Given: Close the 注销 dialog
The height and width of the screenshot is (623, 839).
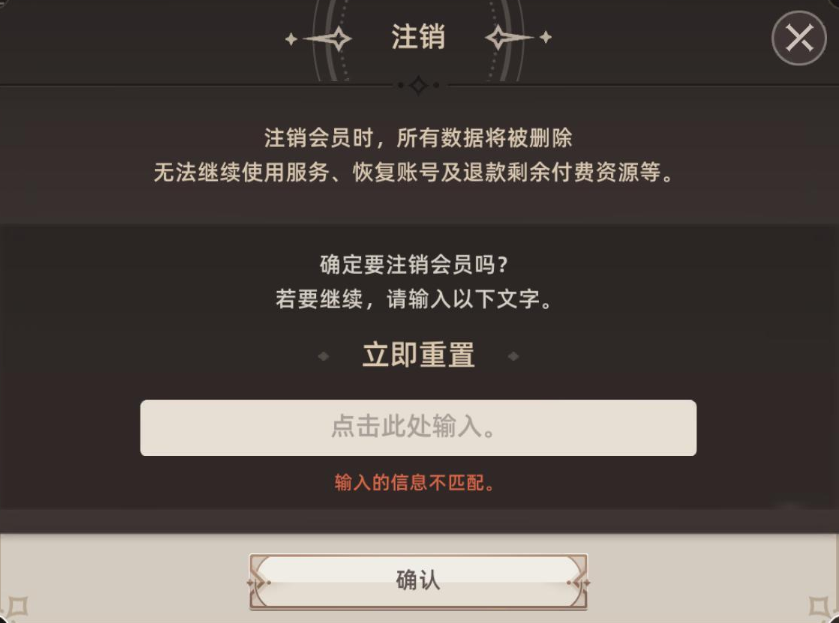Looking at the screenshot, I should (799, 39).
